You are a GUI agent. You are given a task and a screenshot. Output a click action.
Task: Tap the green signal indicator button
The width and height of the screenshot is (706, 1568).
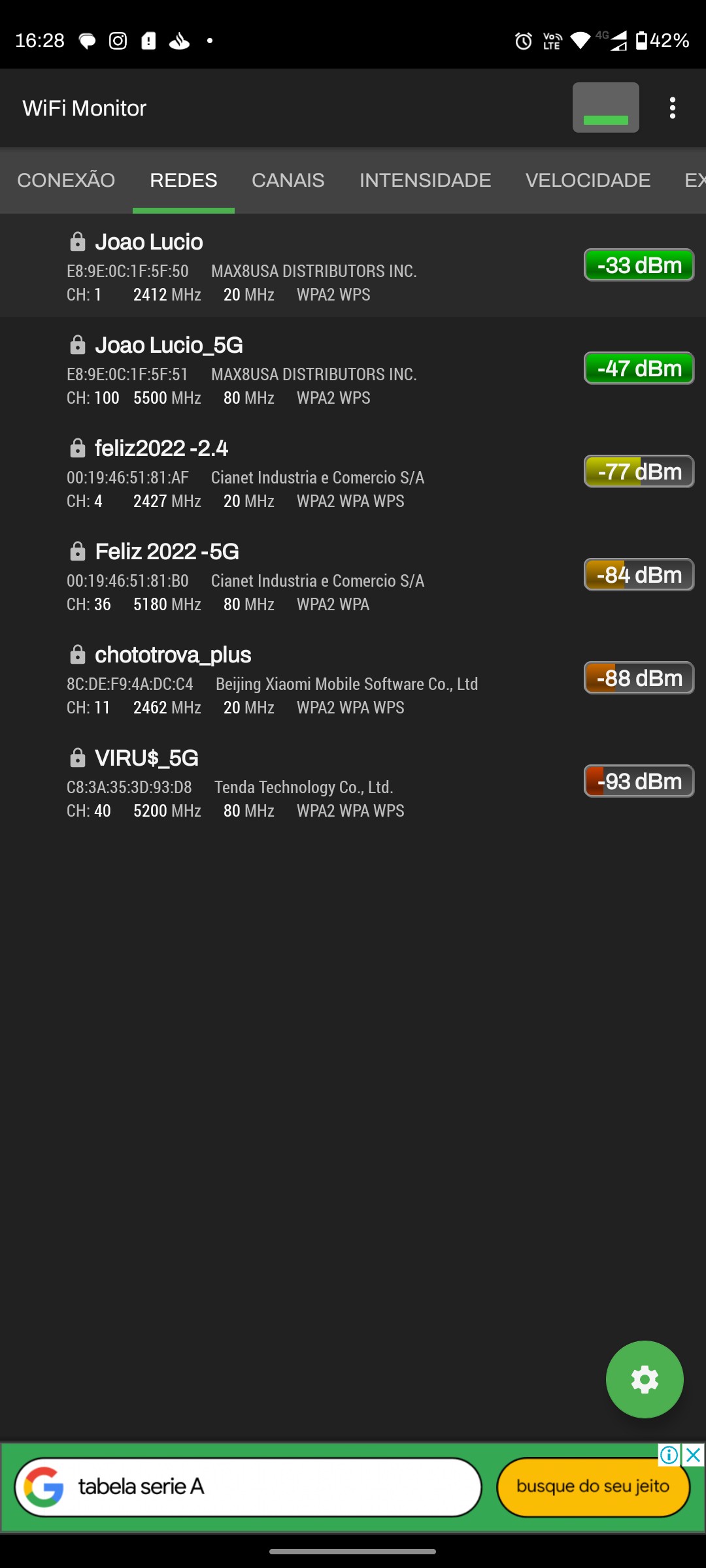tap(605, 108)
